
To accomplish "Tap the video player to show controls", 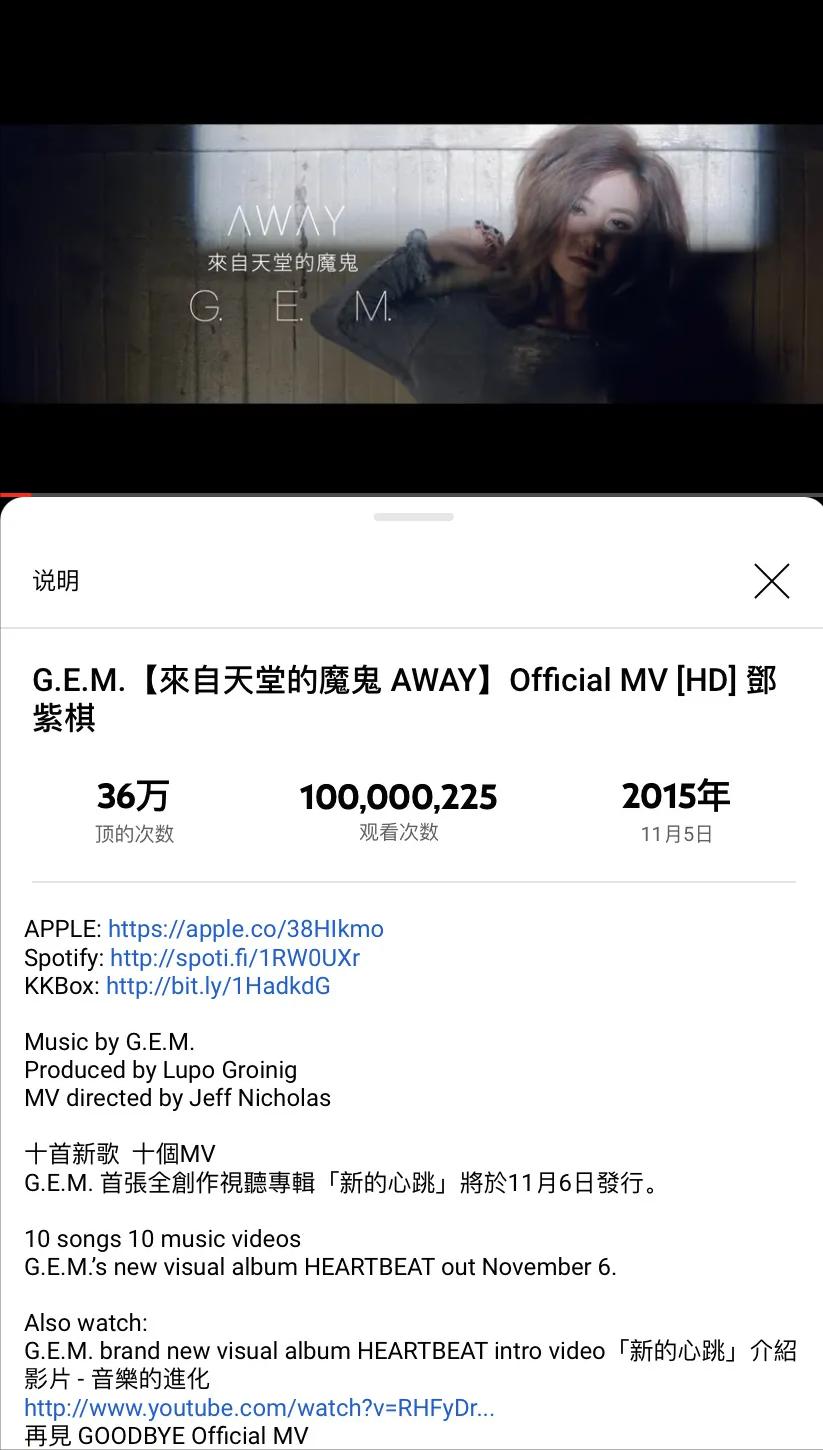I will tap(411, 264).
